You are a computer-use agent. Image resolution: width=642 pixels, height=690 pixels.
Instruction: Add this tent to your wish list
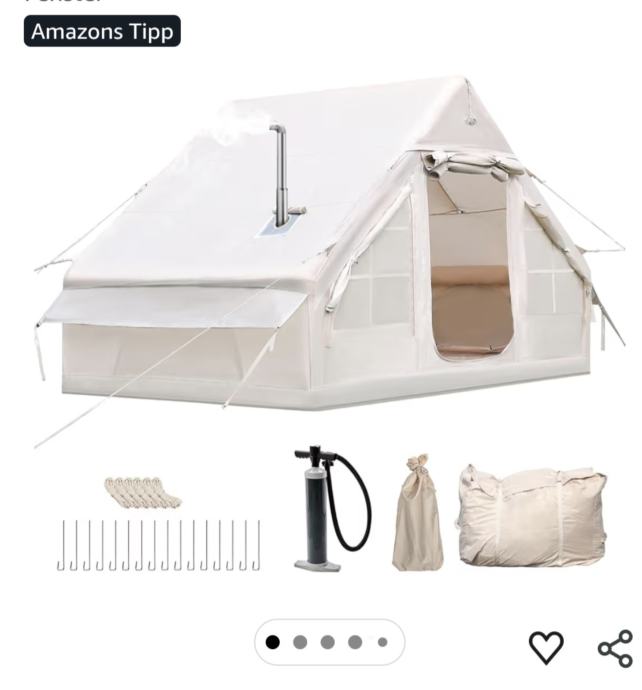(546, 648)
